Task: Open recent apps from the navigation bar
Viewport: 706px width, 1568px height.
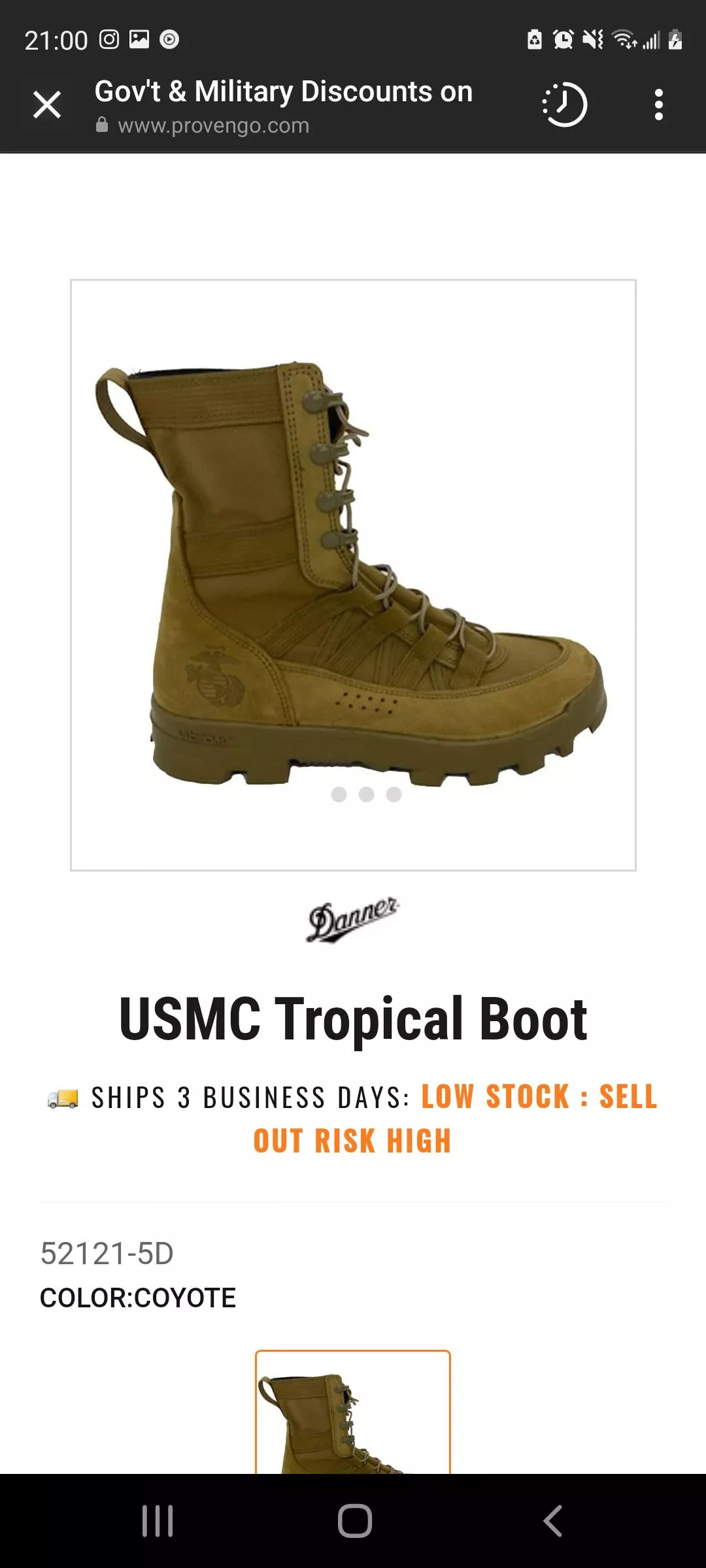Action: pos(158,1521)
